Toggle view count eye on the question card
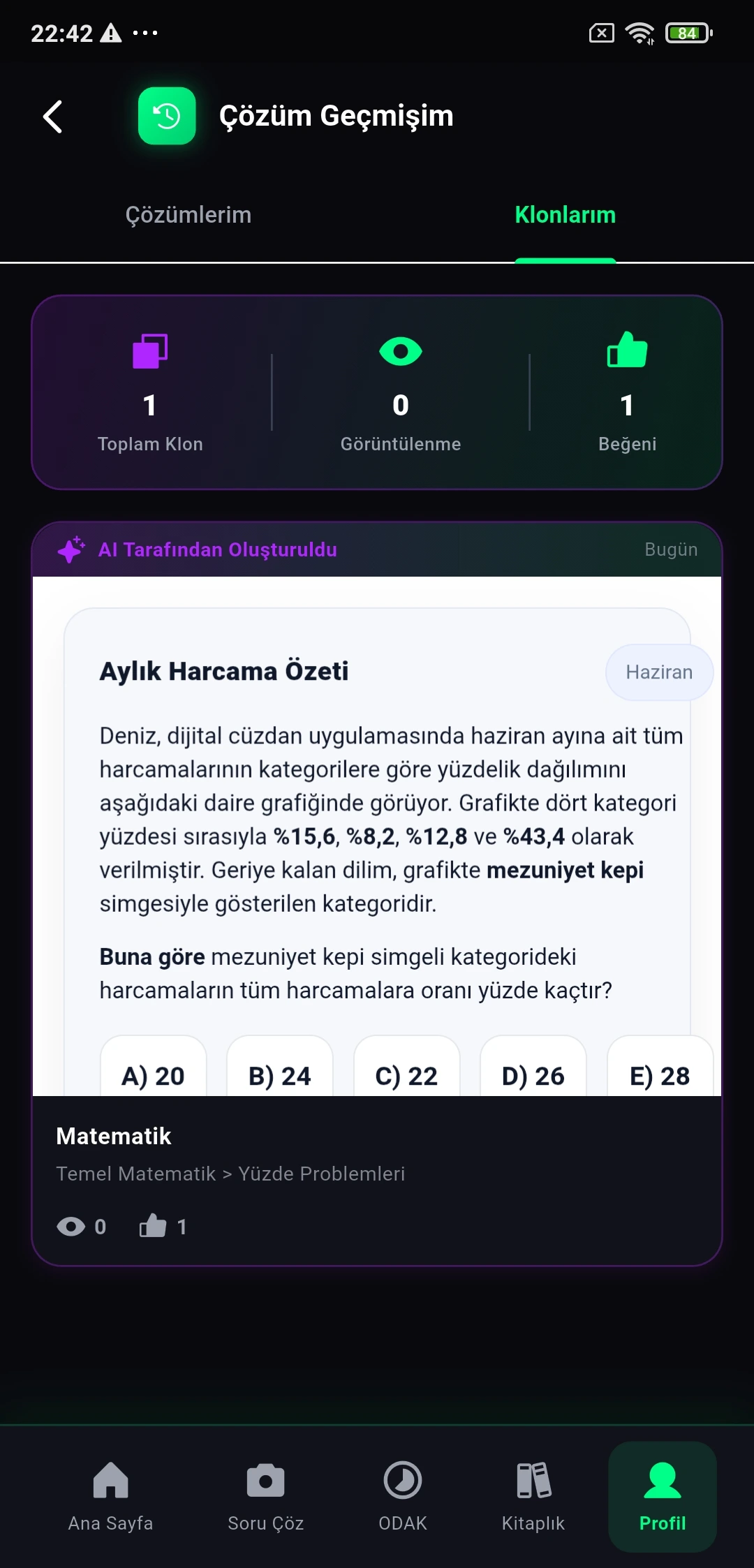 73,1225
